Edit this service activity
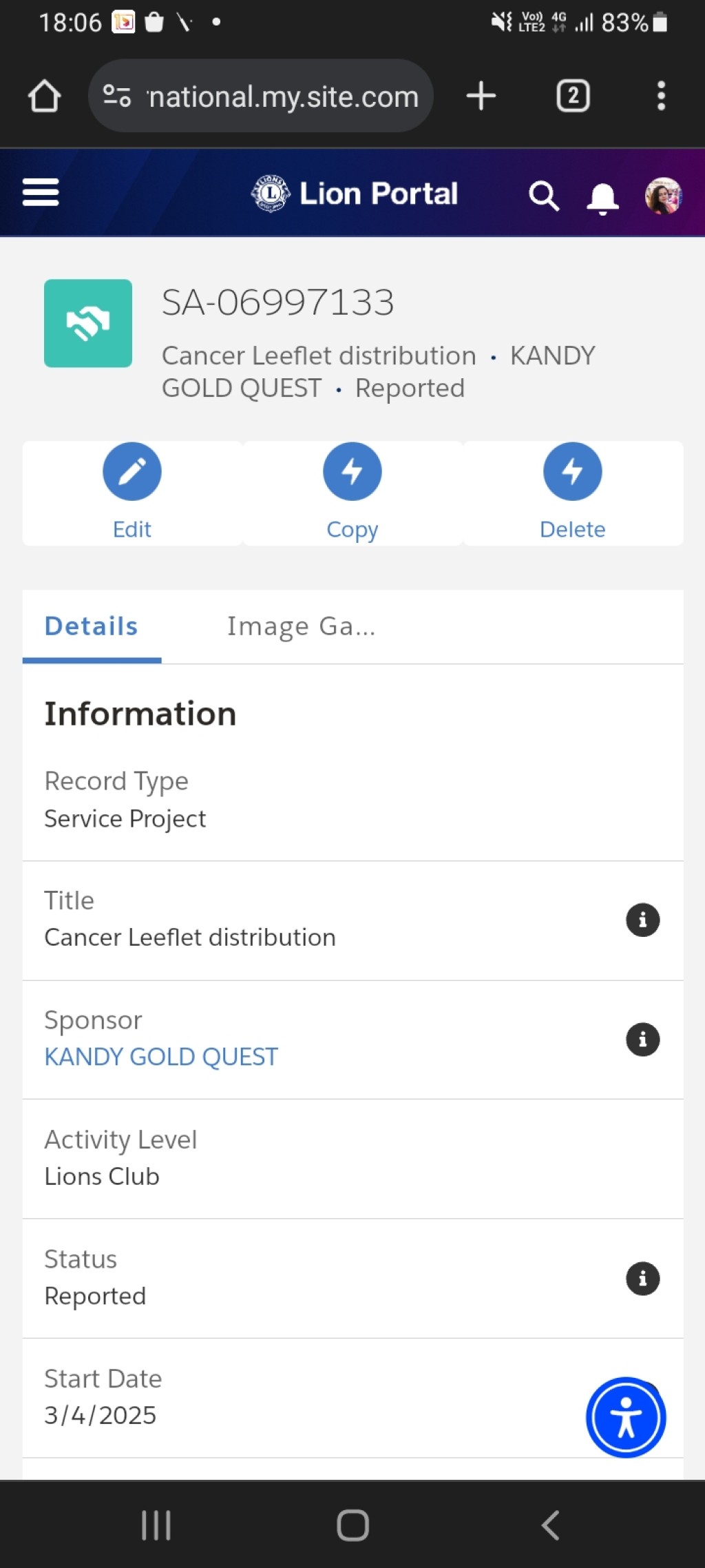 [132, 492]
